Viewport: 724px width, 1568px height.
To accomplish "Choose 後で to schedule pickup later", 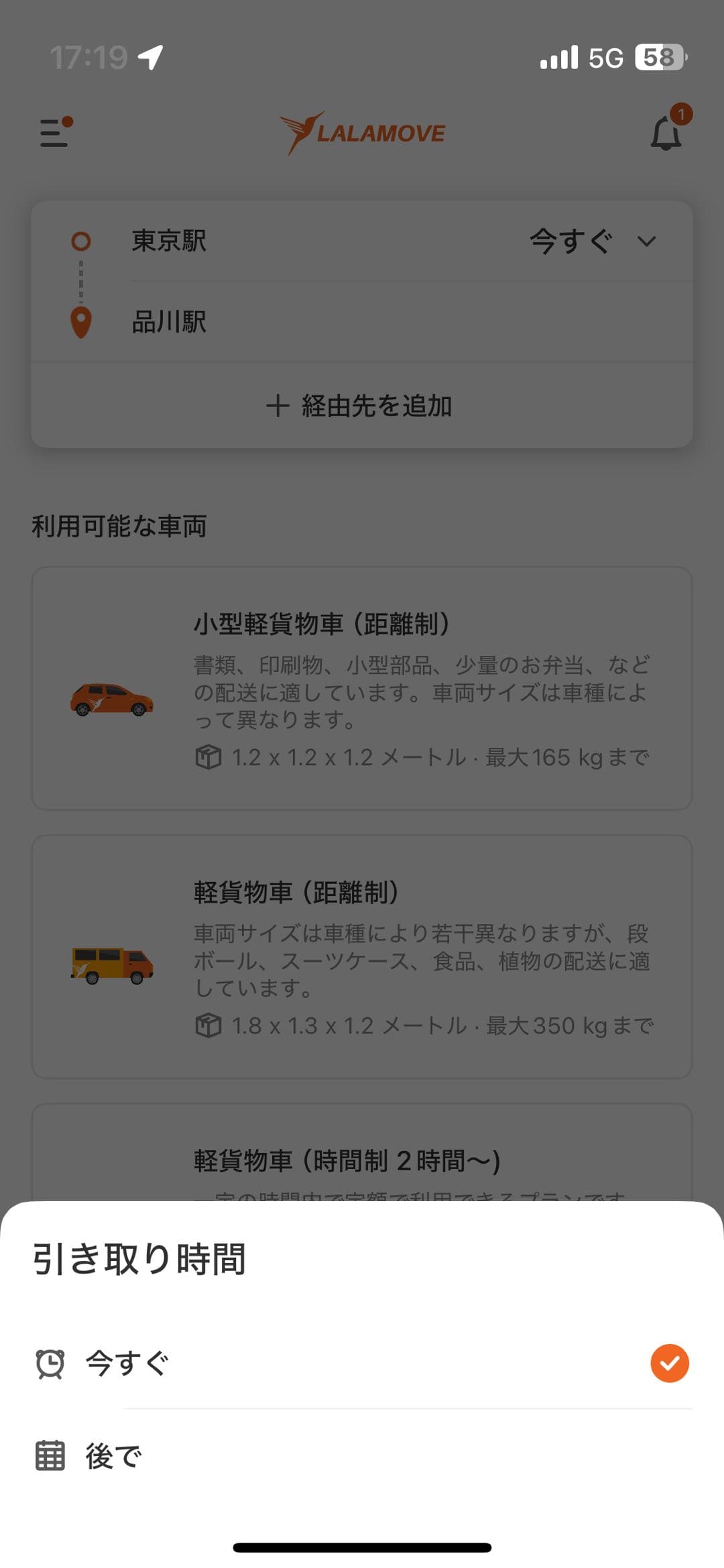I will click(x=362, y=1456).
